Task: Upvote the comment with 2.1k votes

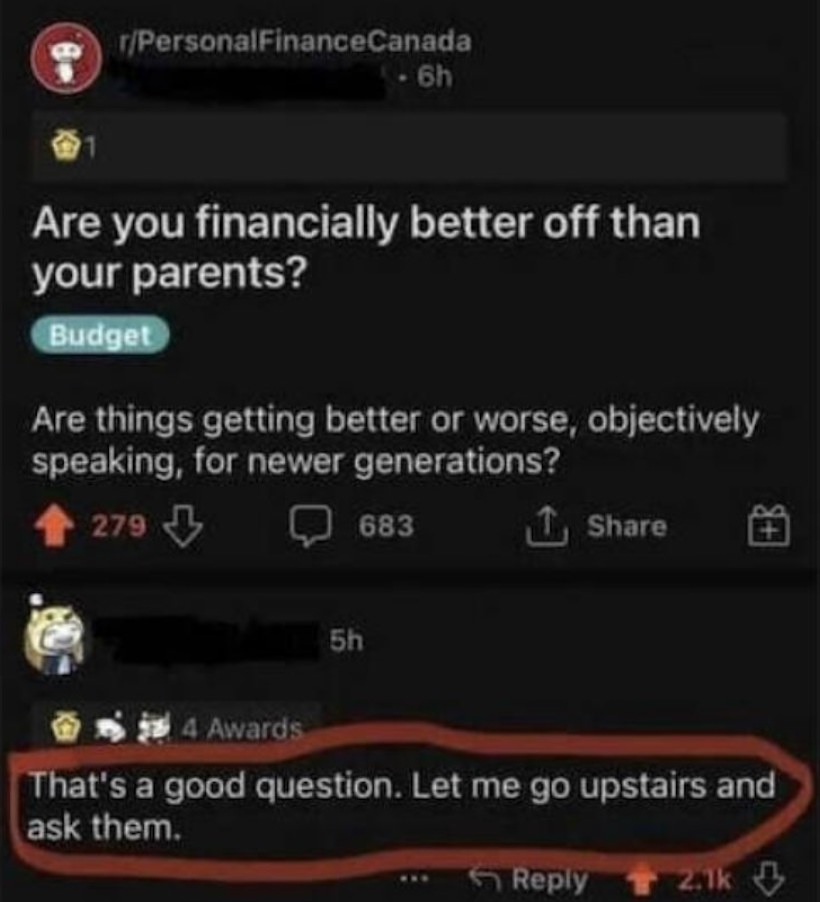Action: 640,880
